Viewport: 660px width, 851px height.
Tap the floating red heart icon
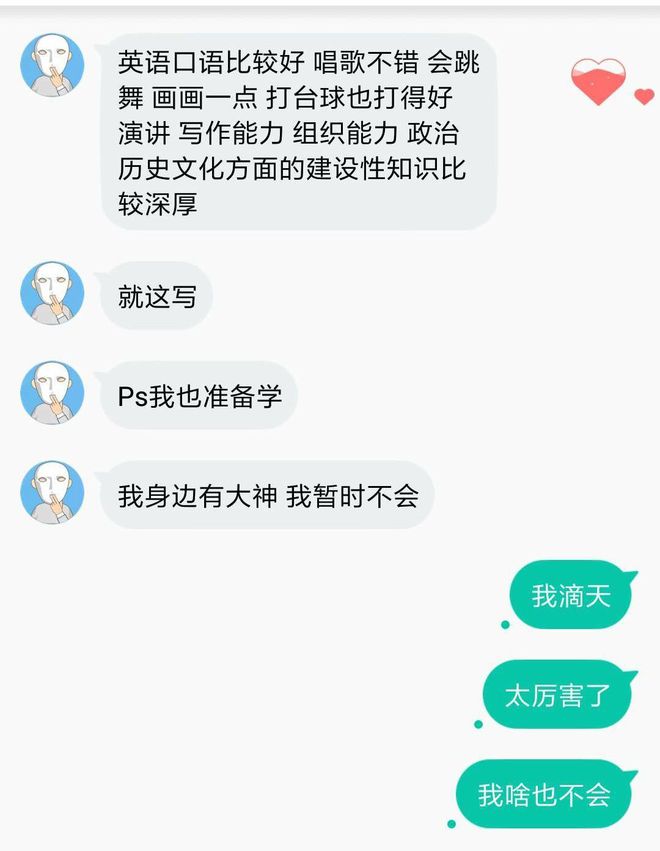point(598,82)
